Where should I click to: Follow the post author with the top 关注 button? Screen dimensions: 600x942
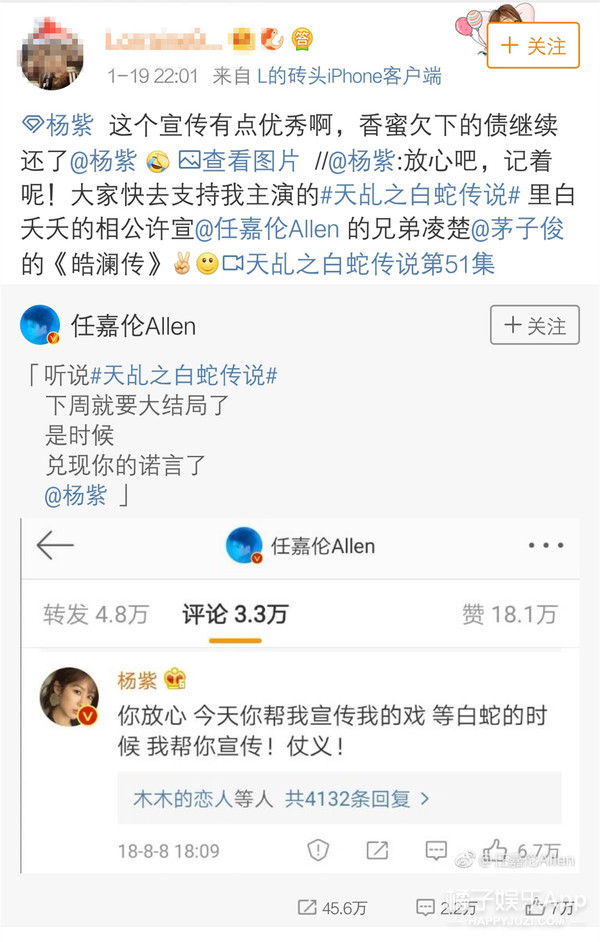point(533,46)
